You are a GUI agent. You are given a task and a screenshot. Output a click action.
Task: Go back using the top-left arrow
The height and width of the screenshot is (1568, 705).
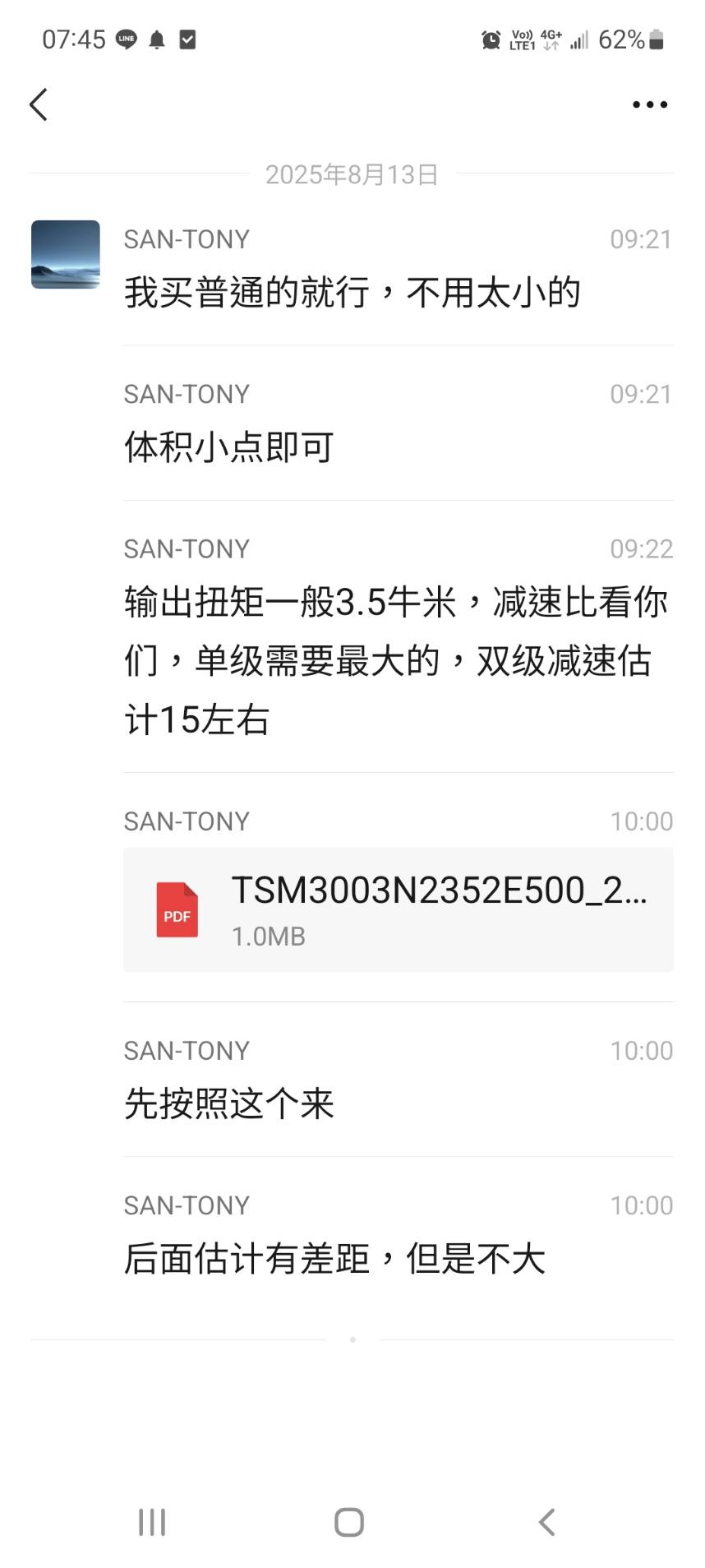coord(39,104)
